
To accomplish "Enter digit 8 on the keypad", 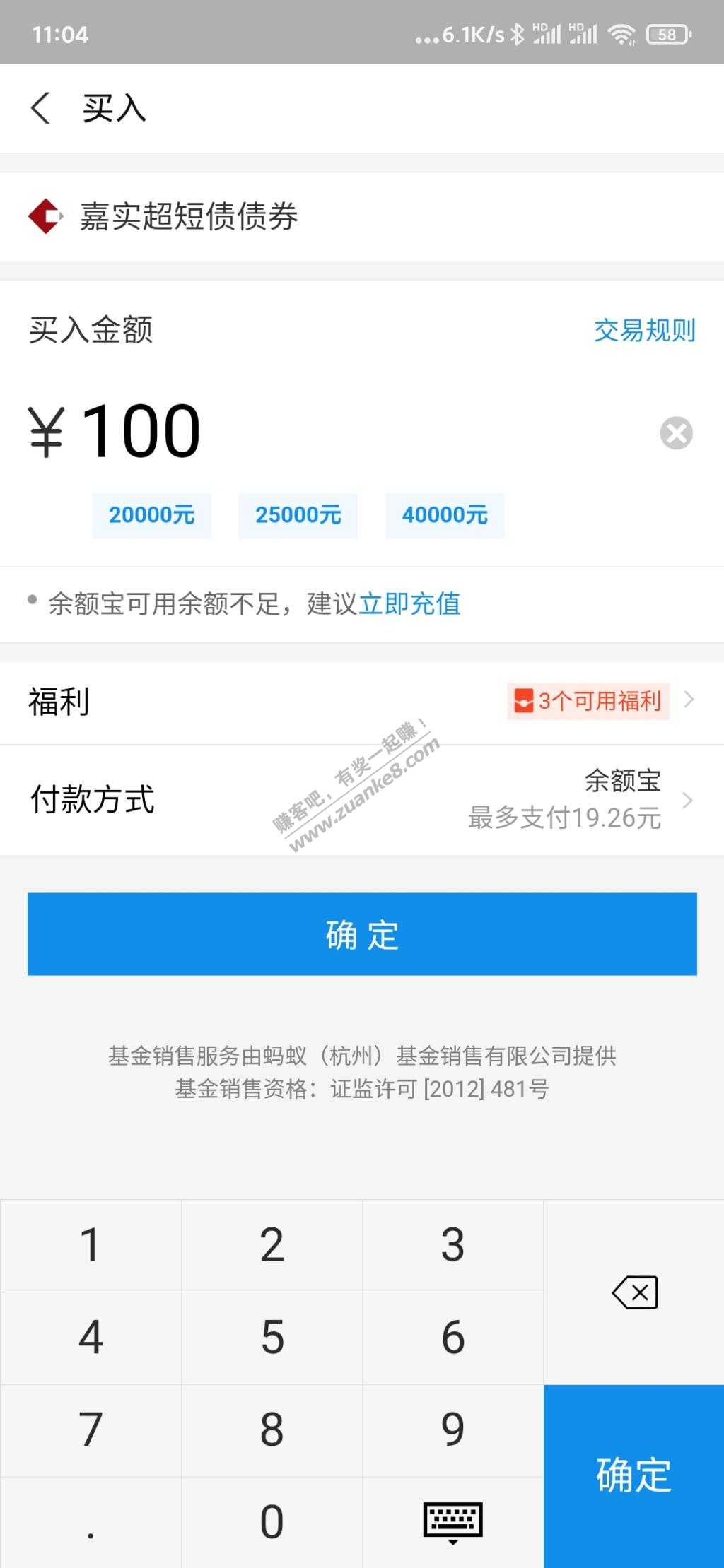I will pyautogui.click(x=272, y=1430).
